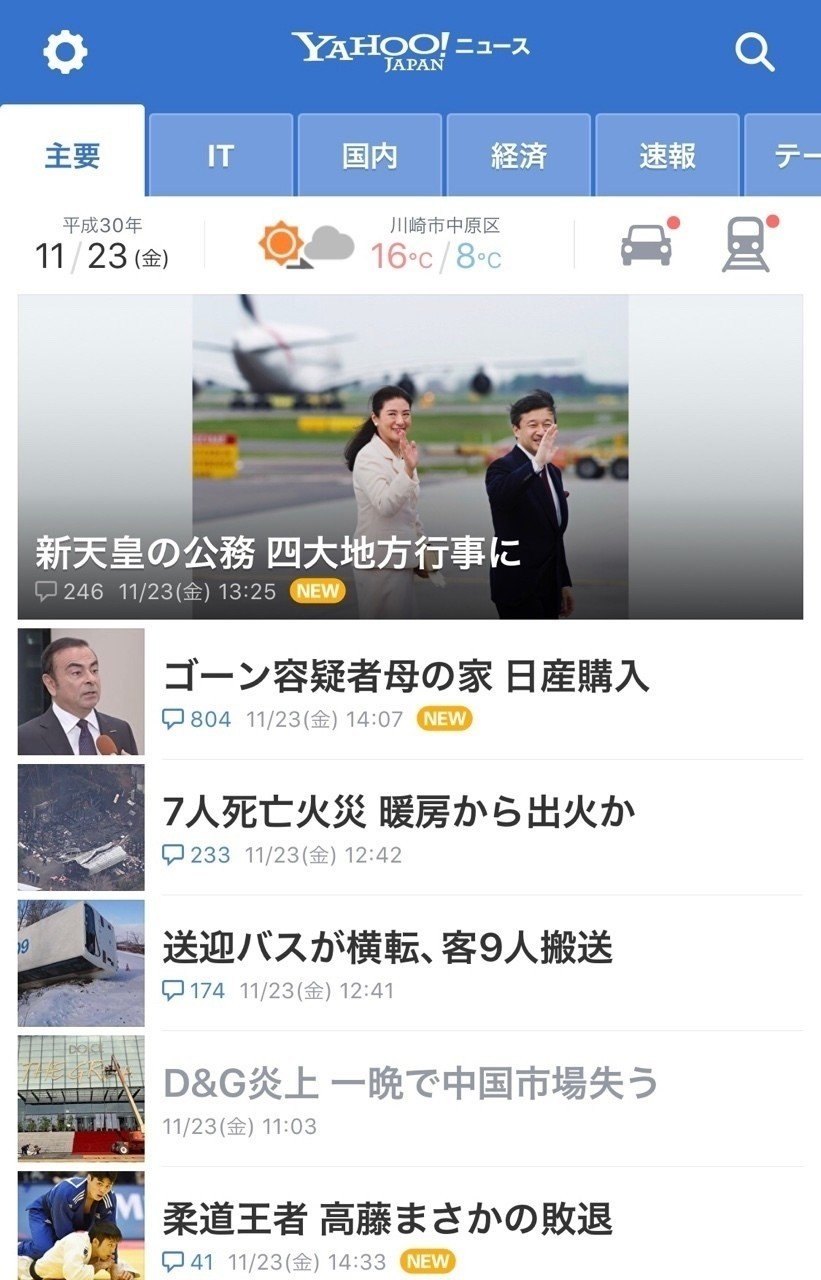Viewport: 821px width, 1280px height.
Task: Tap the Yahoo! JAPAN News logo
Action: tap(410, 48)
